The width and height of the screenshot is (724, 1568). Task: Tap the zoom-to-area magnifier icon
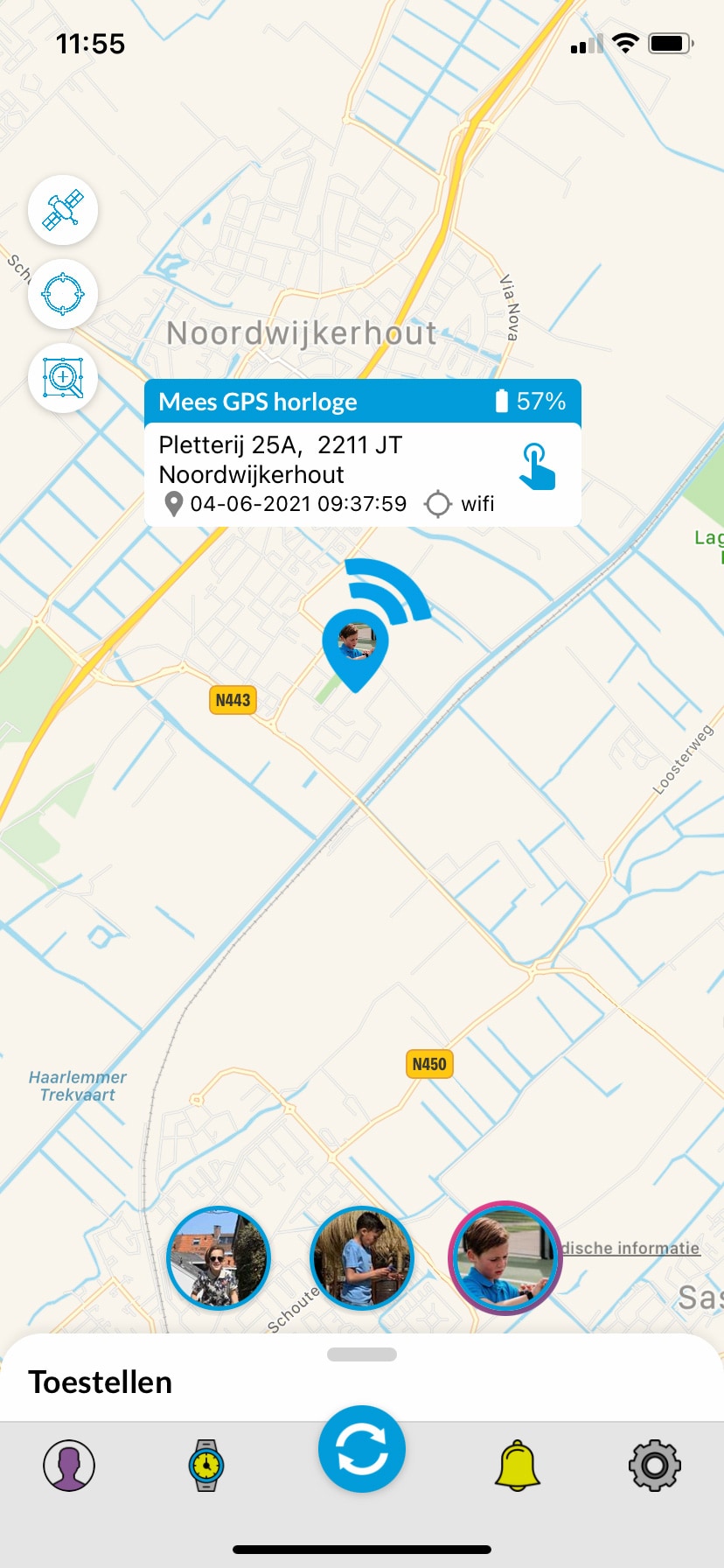click(63, 378)
